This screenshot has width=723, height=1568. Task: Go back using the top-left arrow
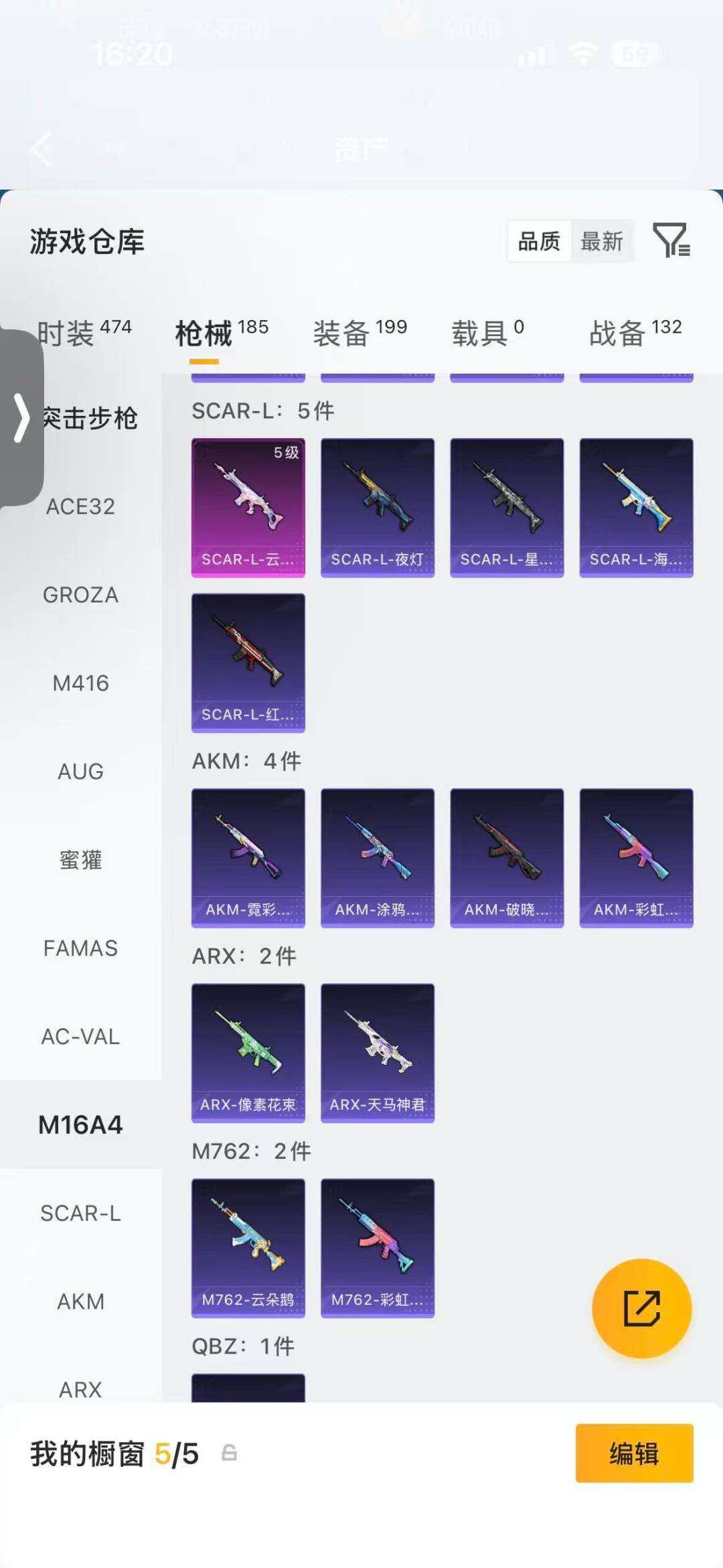pyautogui.click(x=42, y=148)
